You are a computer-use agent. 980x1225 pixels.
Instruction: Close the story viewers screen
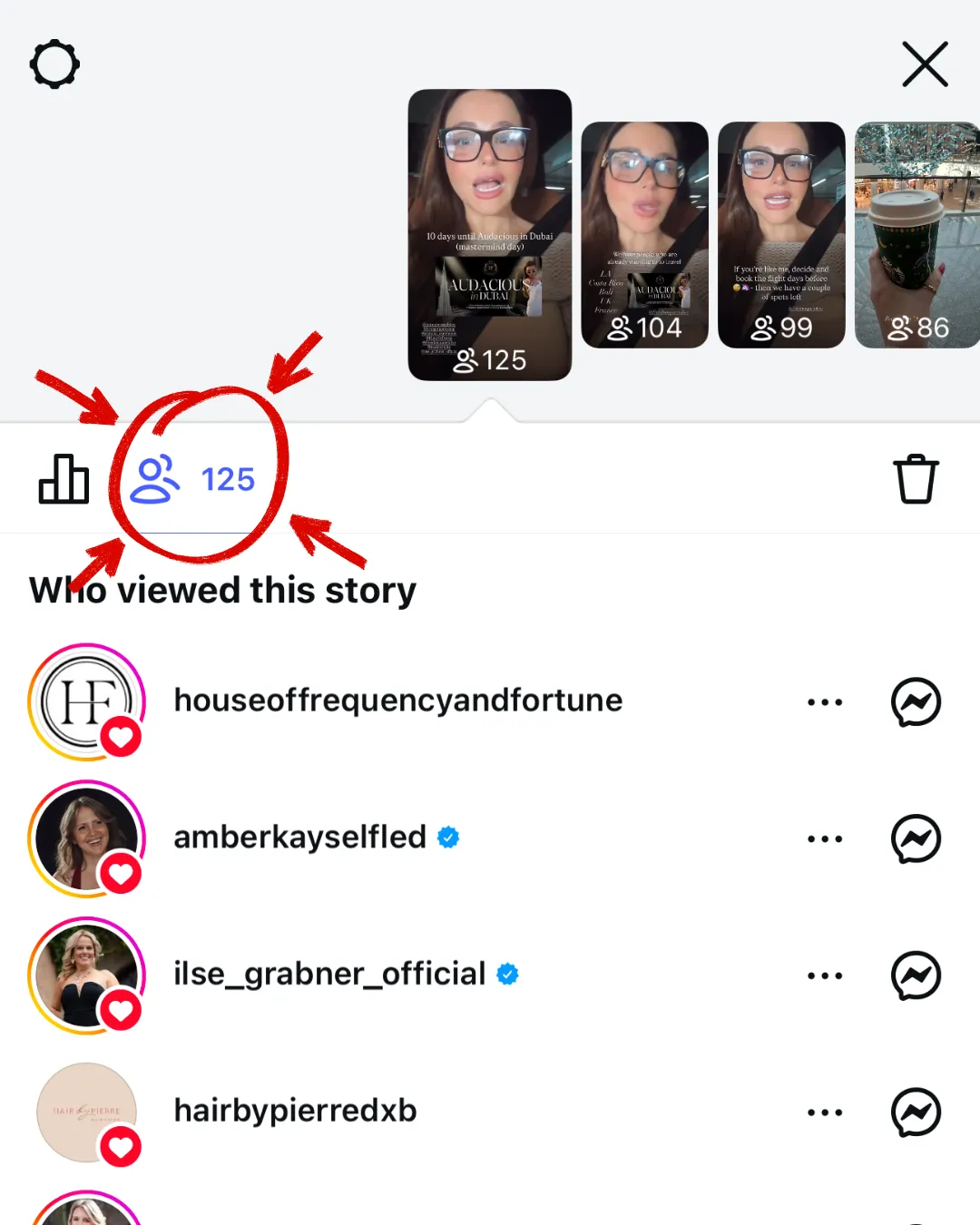925,64
